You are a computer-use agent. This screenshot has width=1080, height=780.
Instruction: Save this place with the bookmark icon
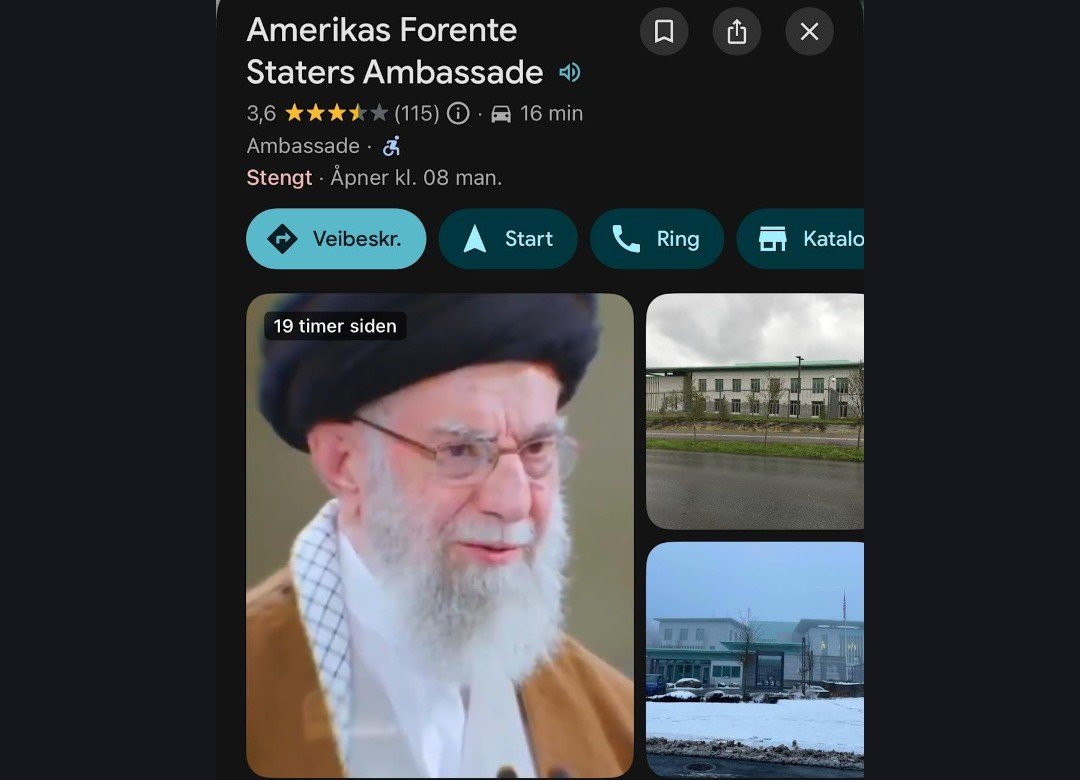click(664, 32)
